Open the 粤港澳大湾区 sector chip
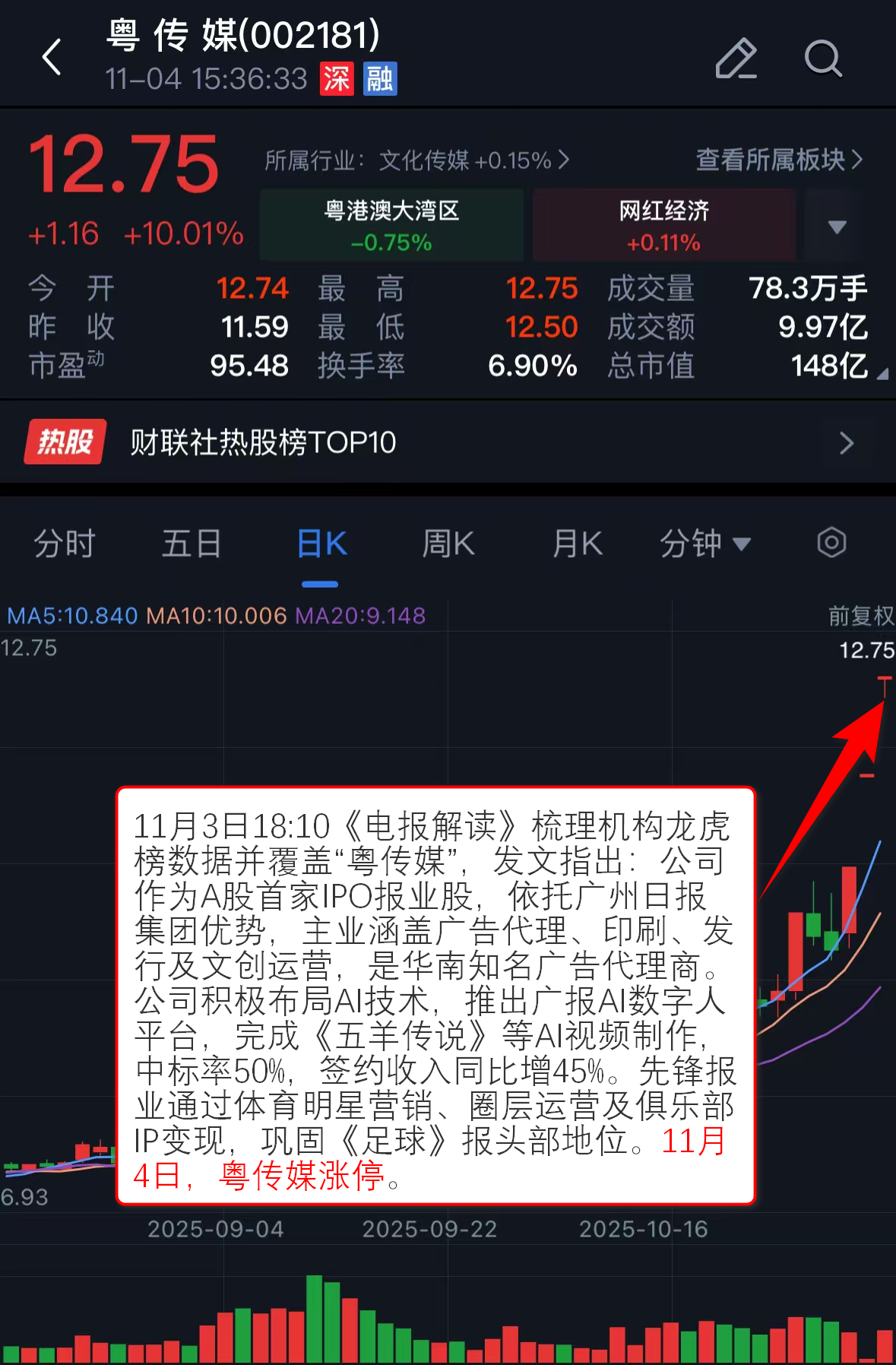 coord(391,225)
